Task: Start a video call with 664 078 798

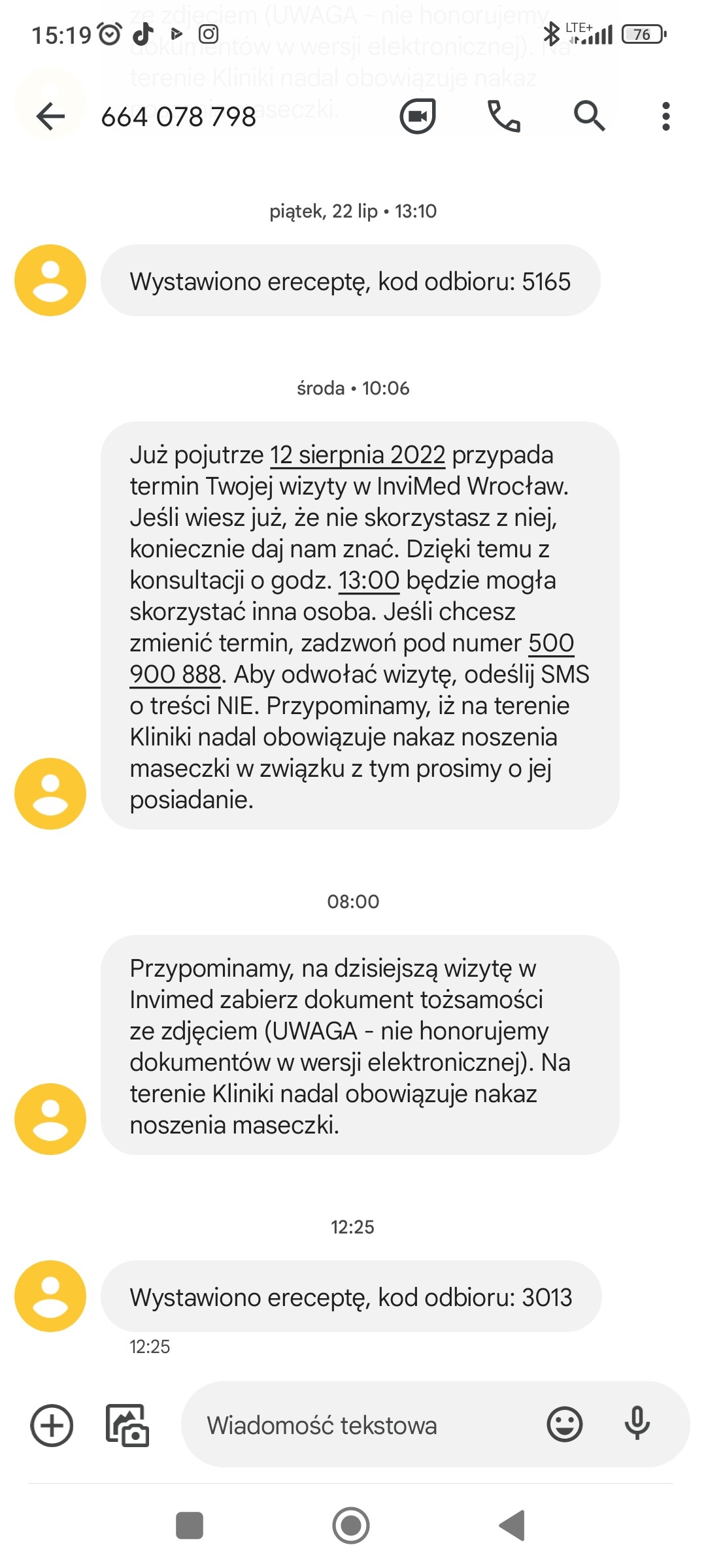Action: [417, 117]
